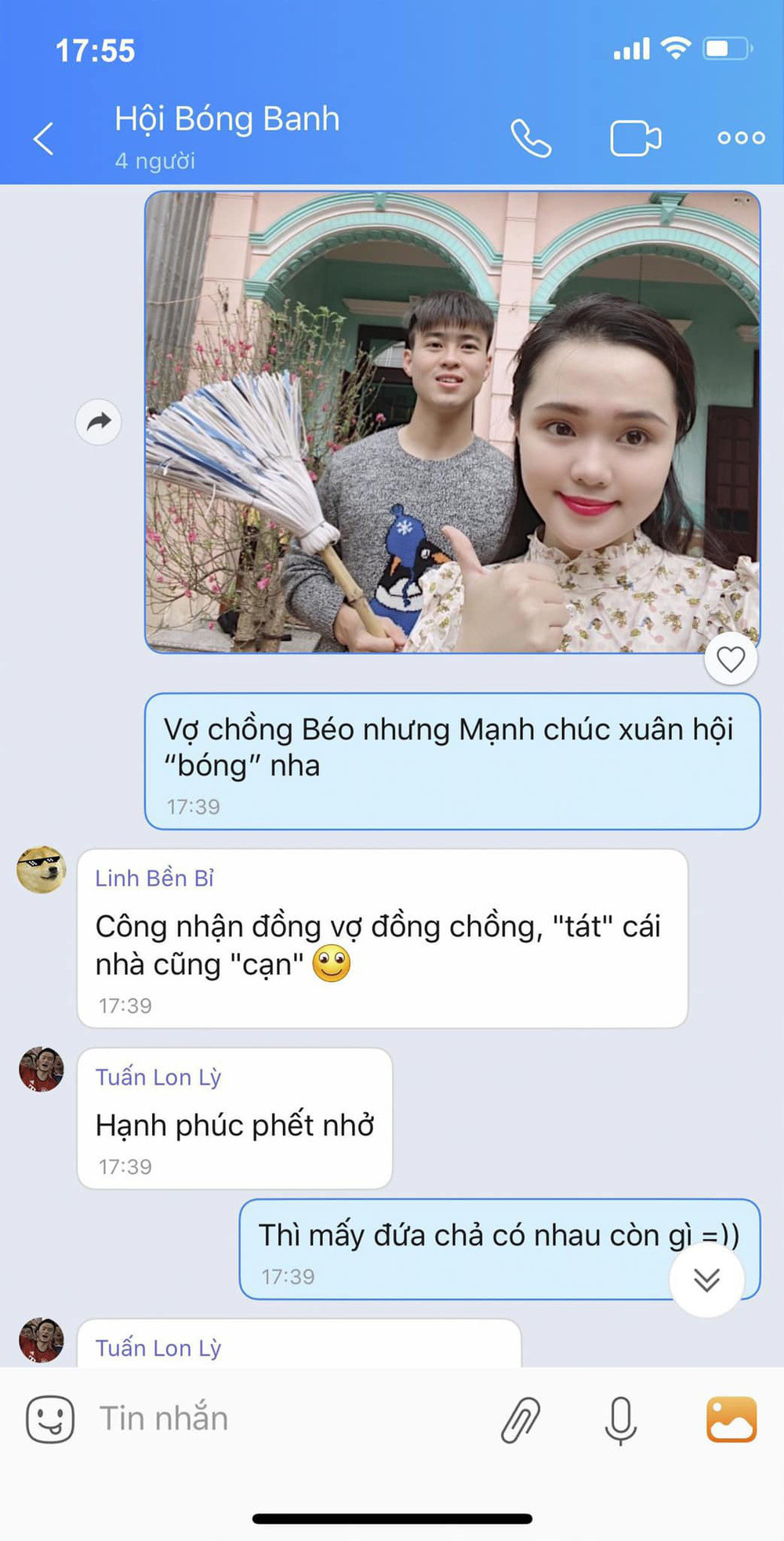Start a voice call with the group
Viewport: 784px width, 1541px height.
(x=530, y=137)
